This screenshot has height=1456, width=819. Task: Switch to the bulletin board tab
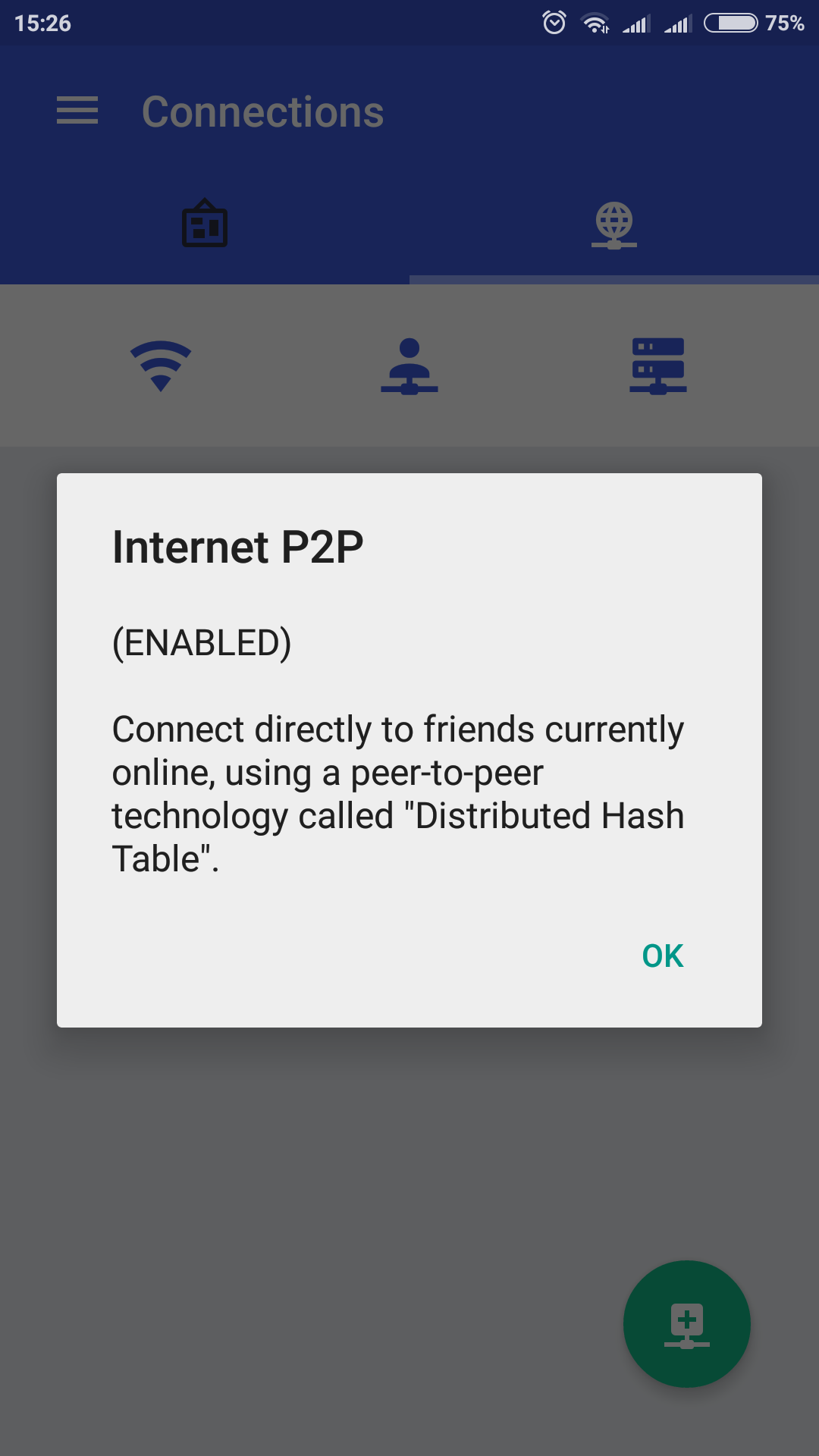(205, 224)
